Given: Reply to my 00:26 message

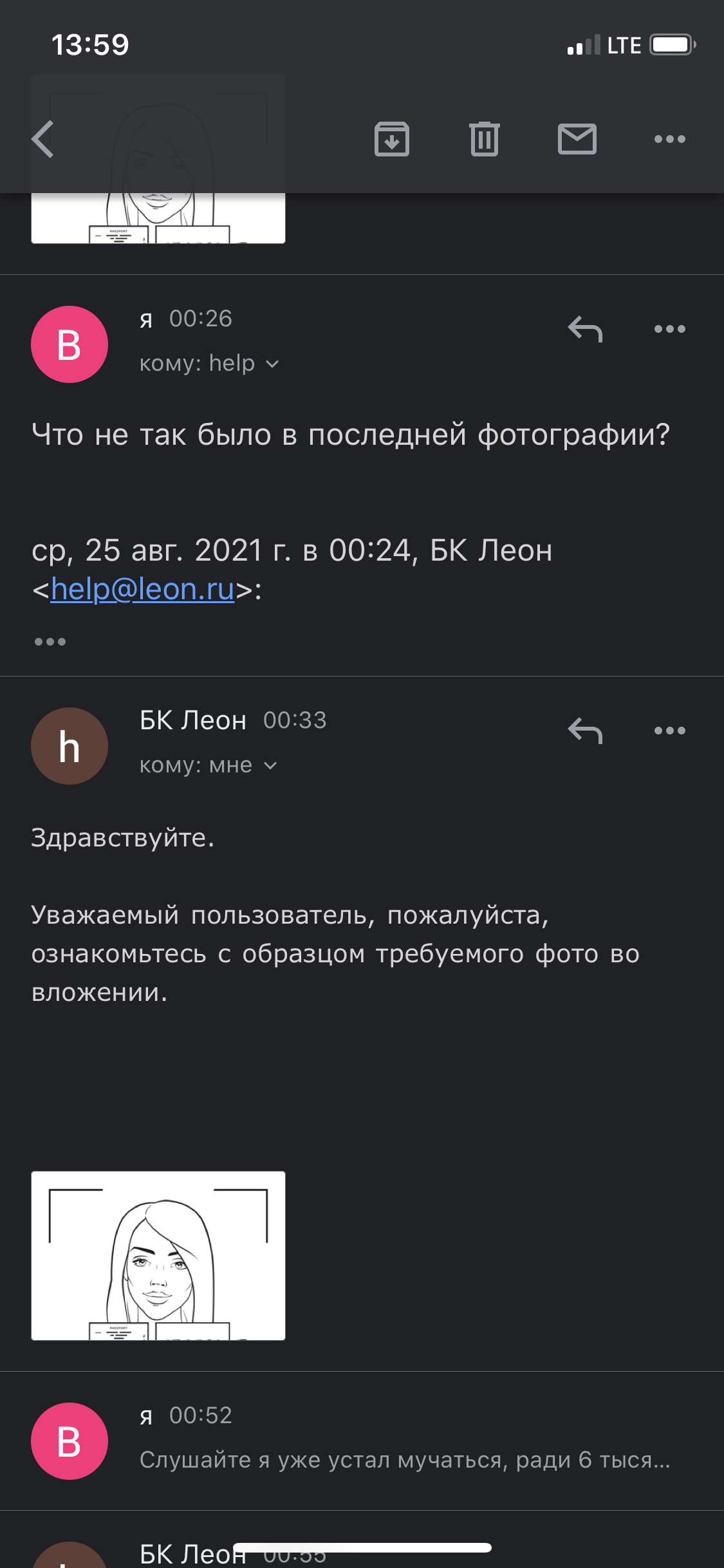Looking at the screenshot, I should [584, 329].
